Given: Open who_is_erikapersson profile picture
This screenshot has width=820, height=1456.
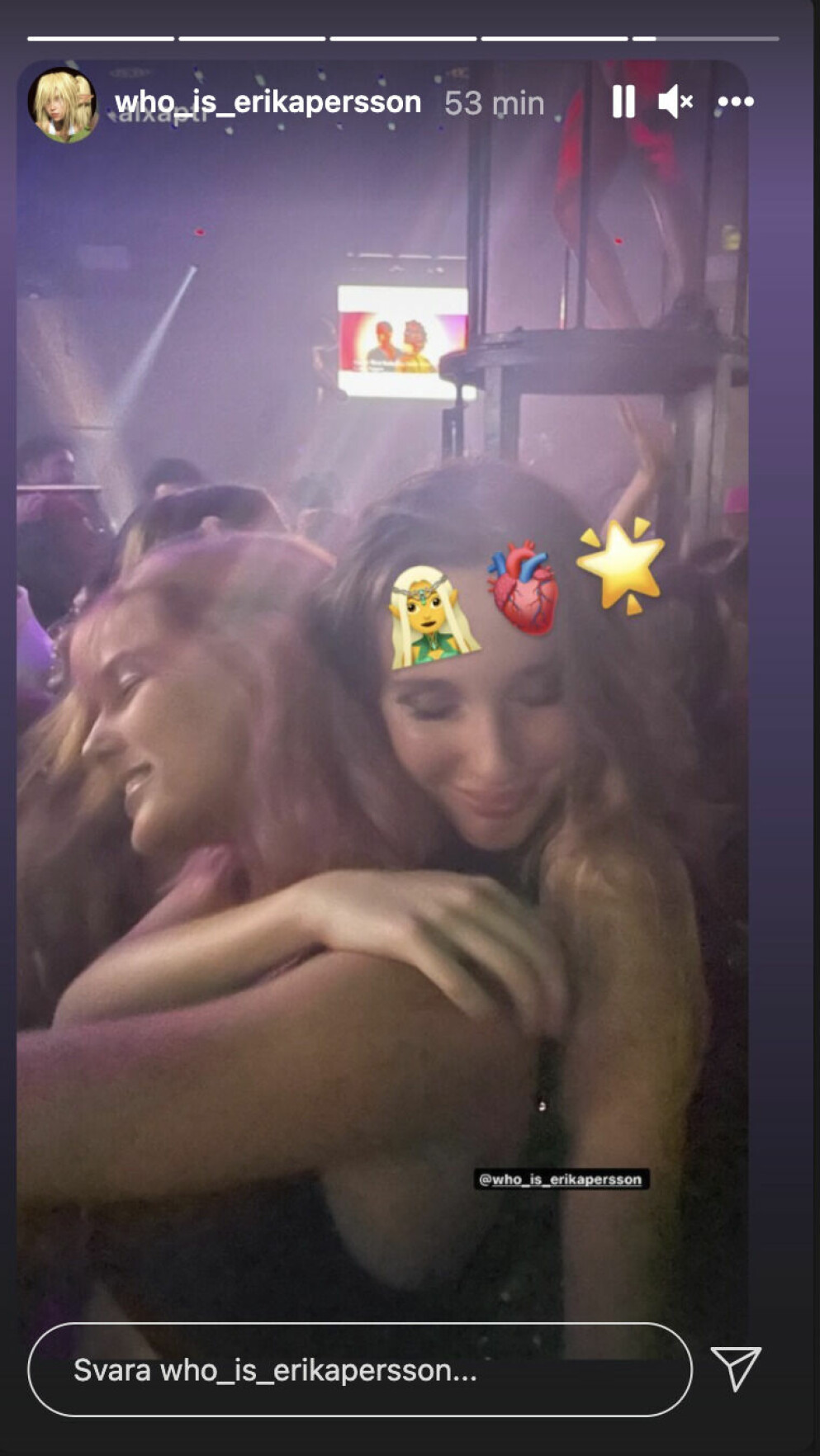Looking at the screenshot, I should tap(62, 104).
